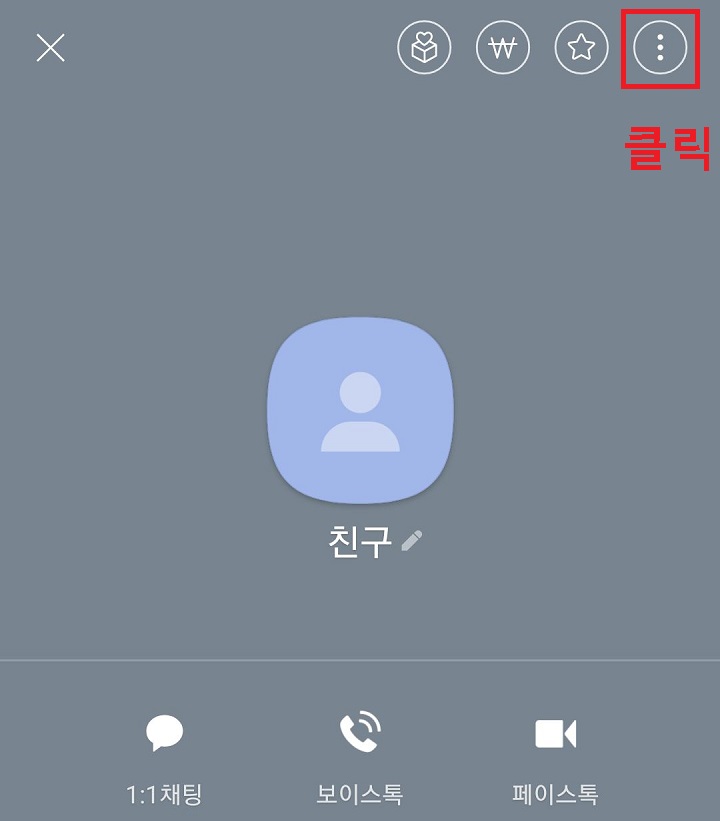The height and width of the screenshot is (821, 720).
Task: Select the KakaoPay send money icon
Action: (x=504, y=45)
